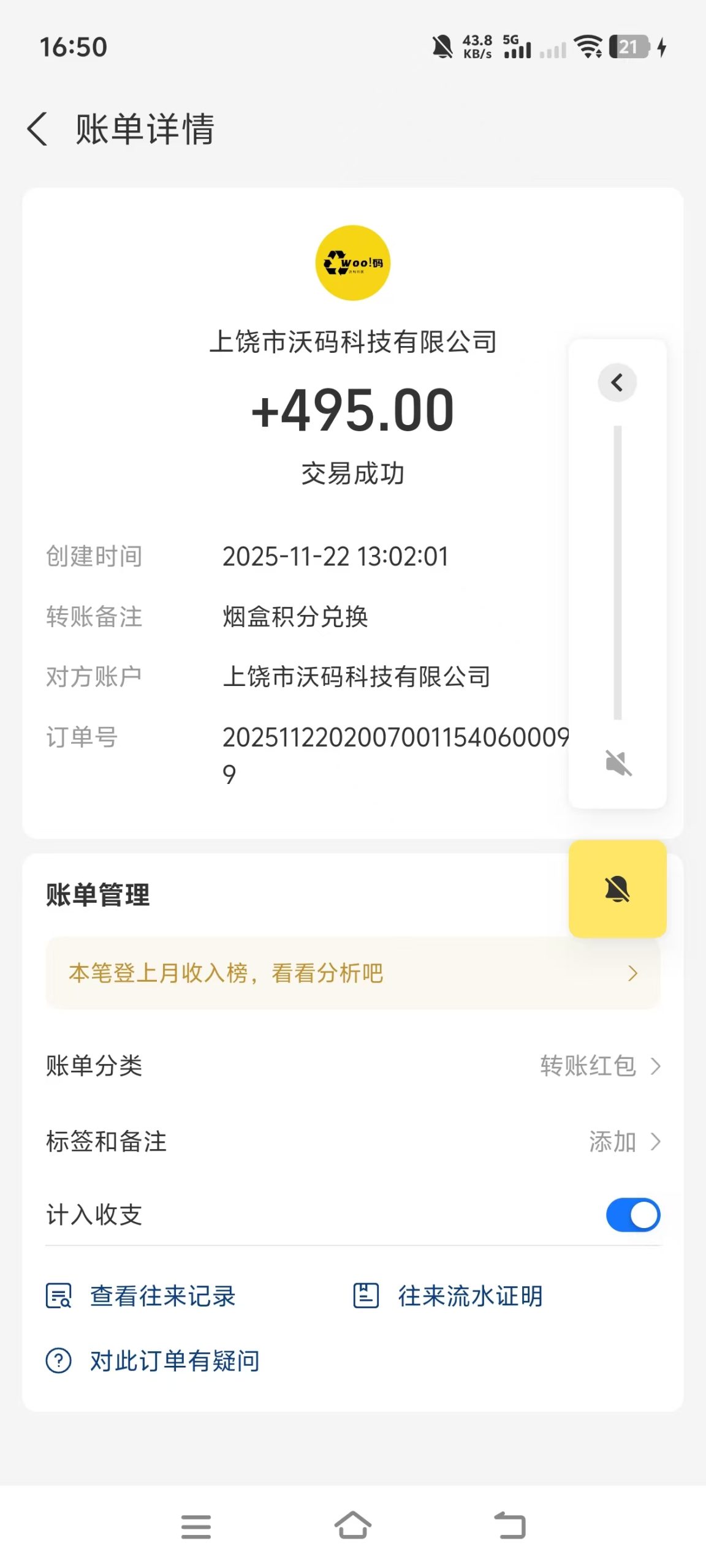This screenshot has height=1568, width=706.
Task: Tap the volume slider bar
Action: (x=618, y=572)
